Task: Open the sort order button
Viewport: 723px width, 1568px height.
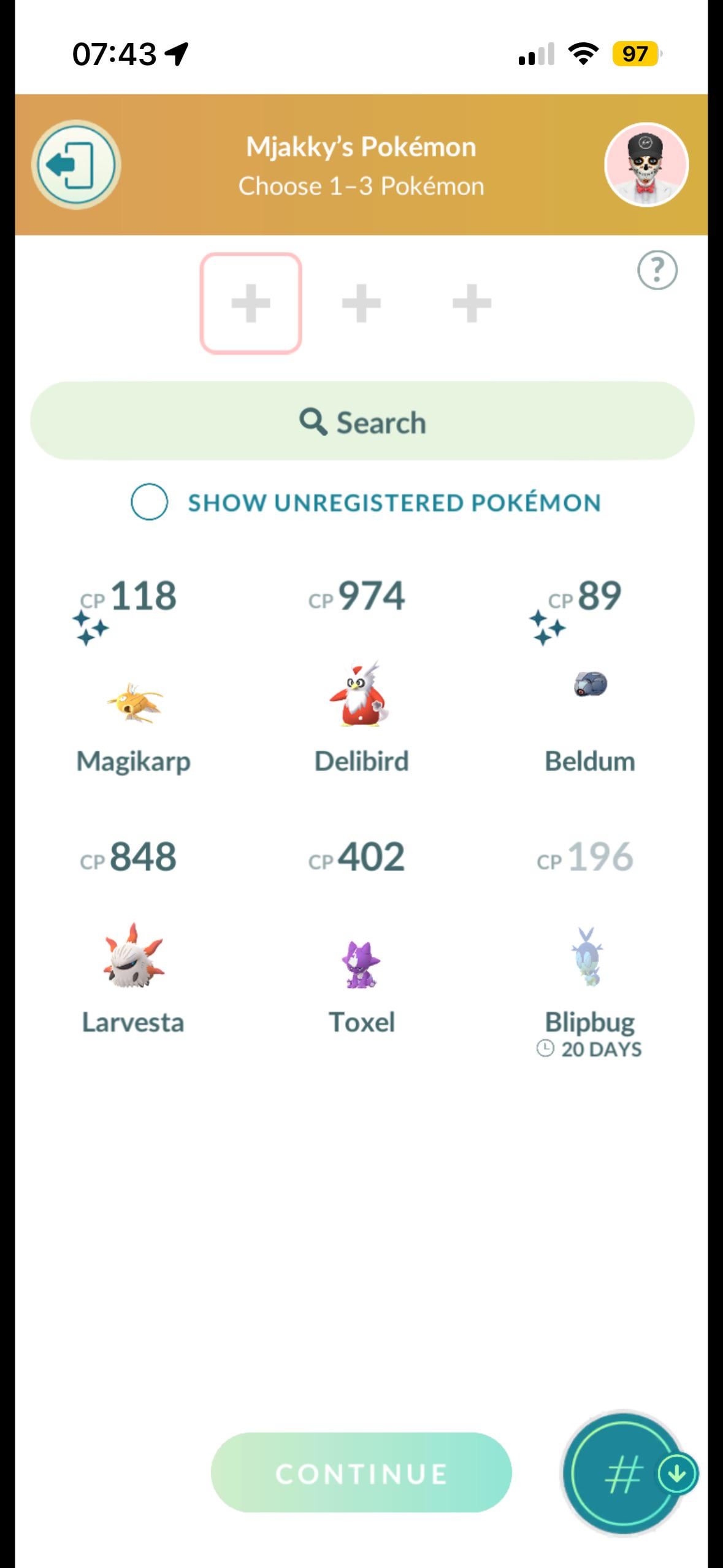Action: [x=624, y=1474]
